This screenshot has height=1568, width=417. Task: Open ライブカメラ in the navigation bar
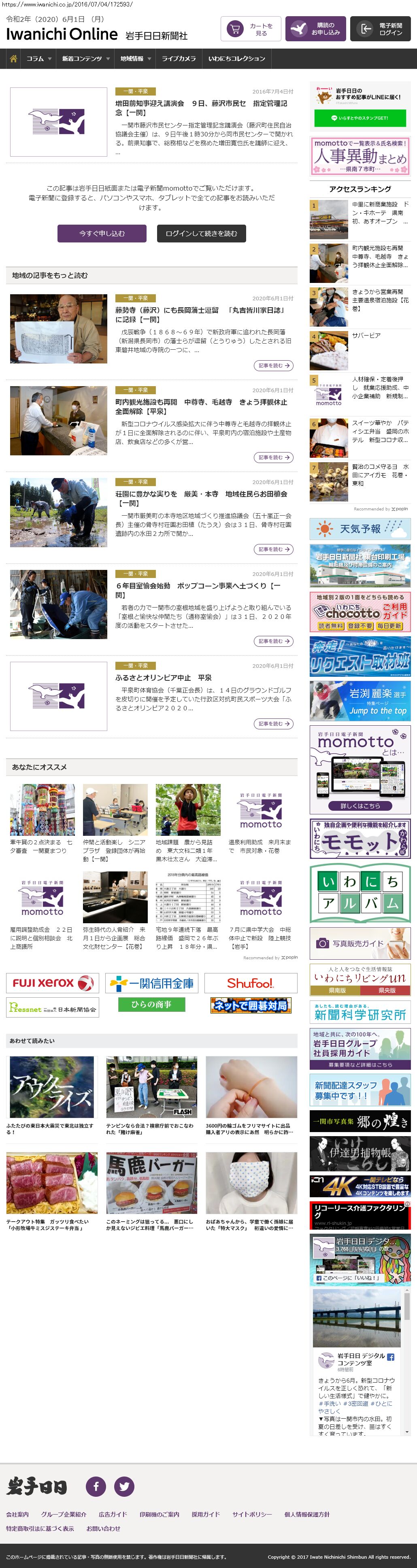179,58
